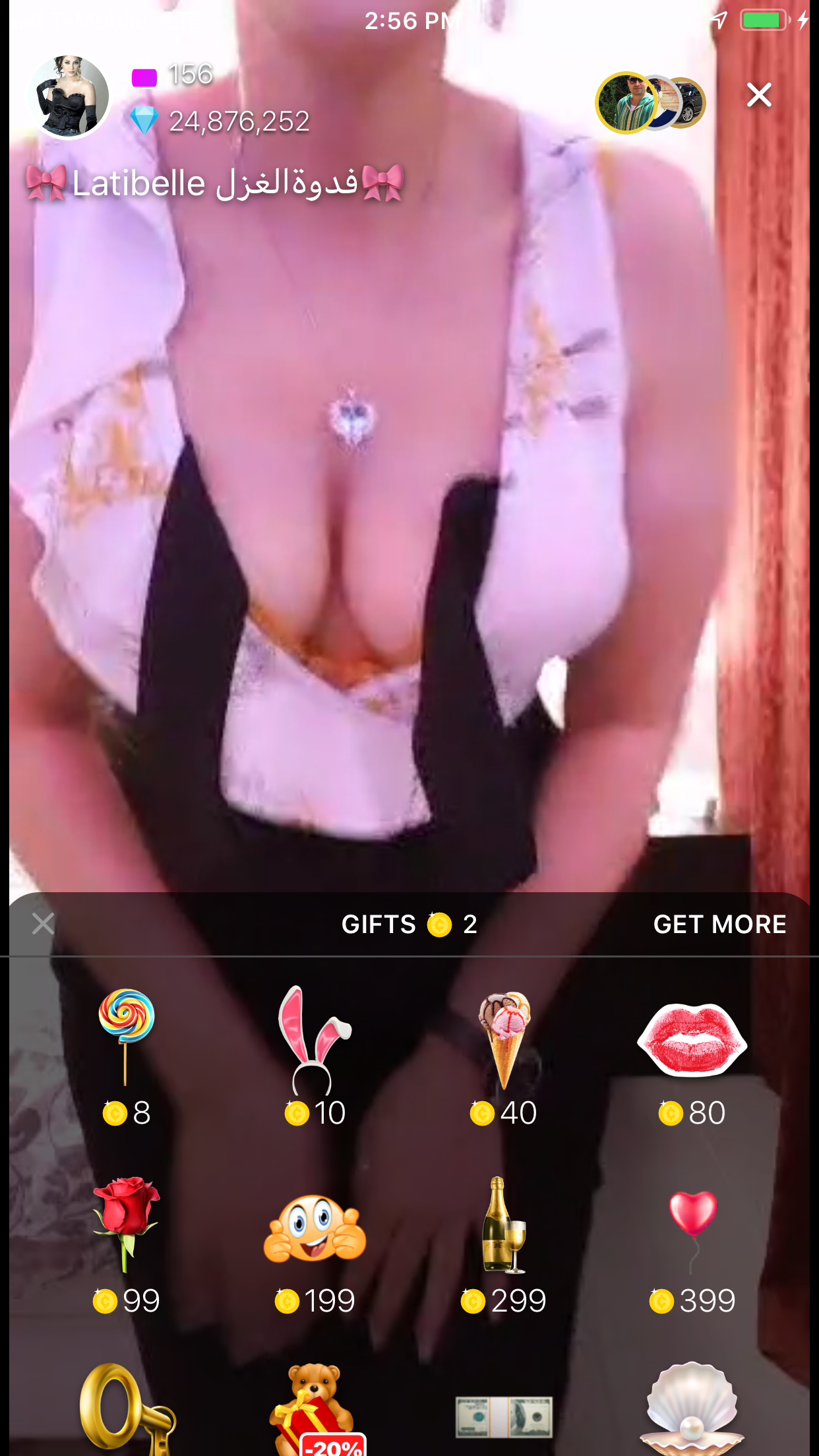Close the live stream
This screenshot has height=1456, width=819.
pos(758,96)
